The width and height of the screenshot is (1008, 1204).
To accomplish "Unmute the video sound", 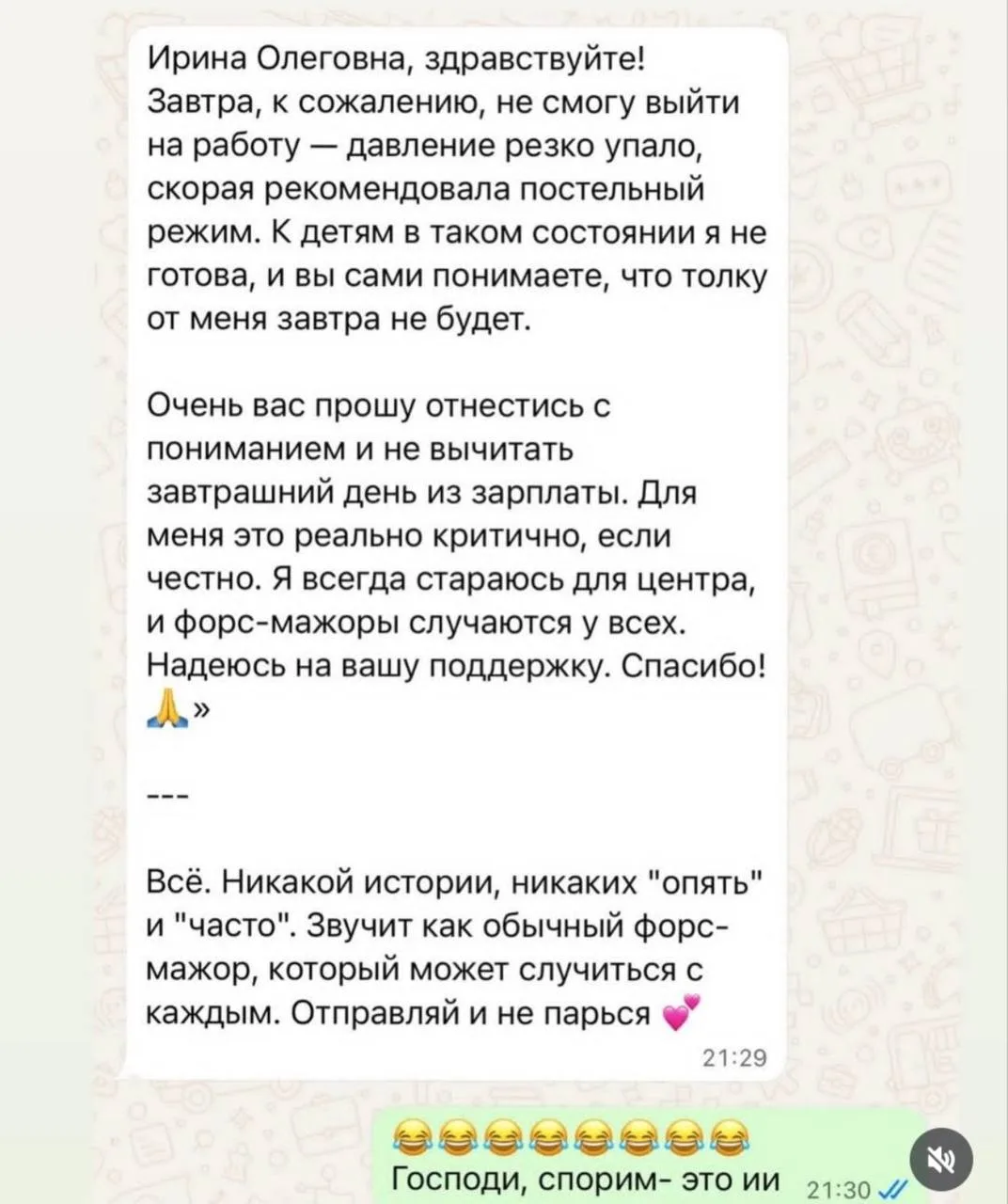I will [941, 1158].
